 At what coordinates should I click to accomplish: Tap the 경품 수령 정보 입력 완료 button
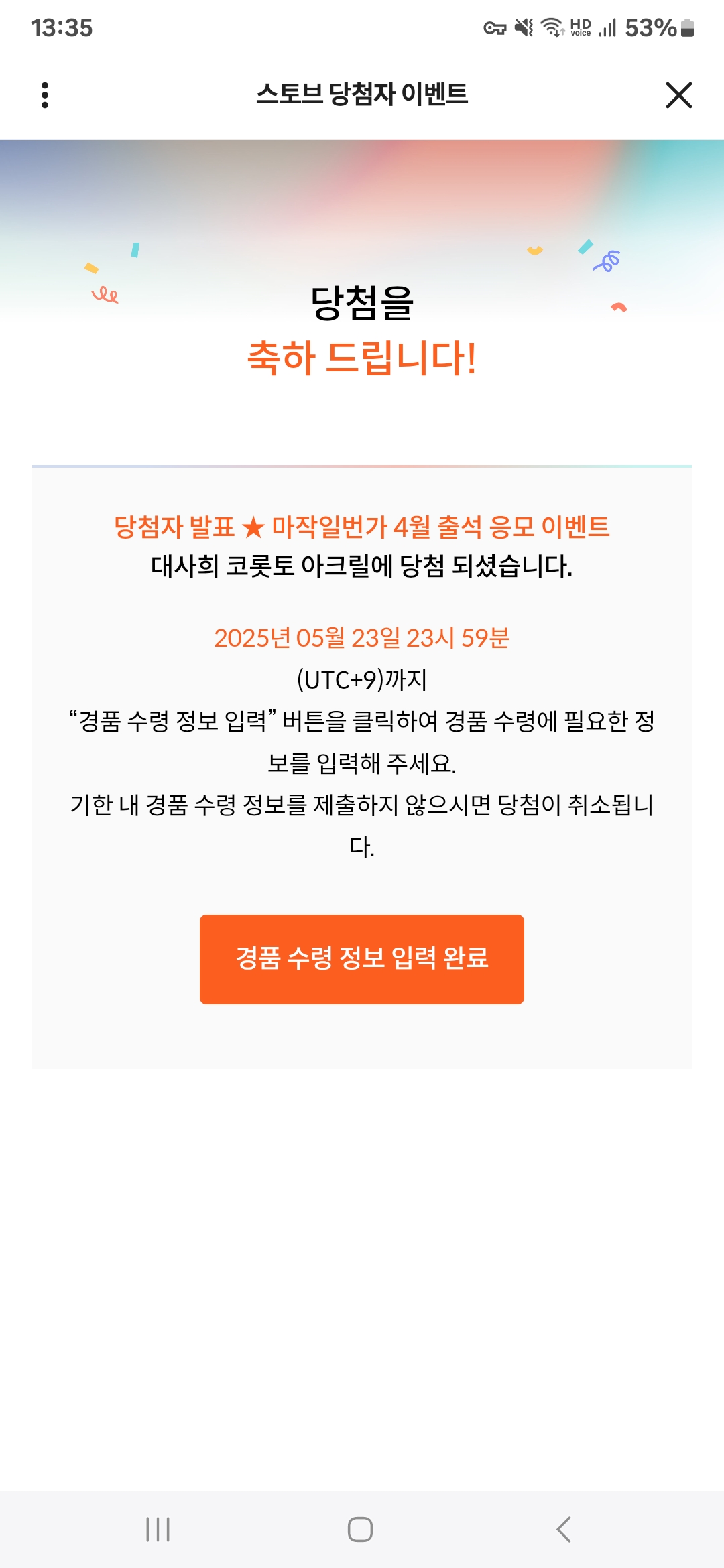click(x=362, y=959)
